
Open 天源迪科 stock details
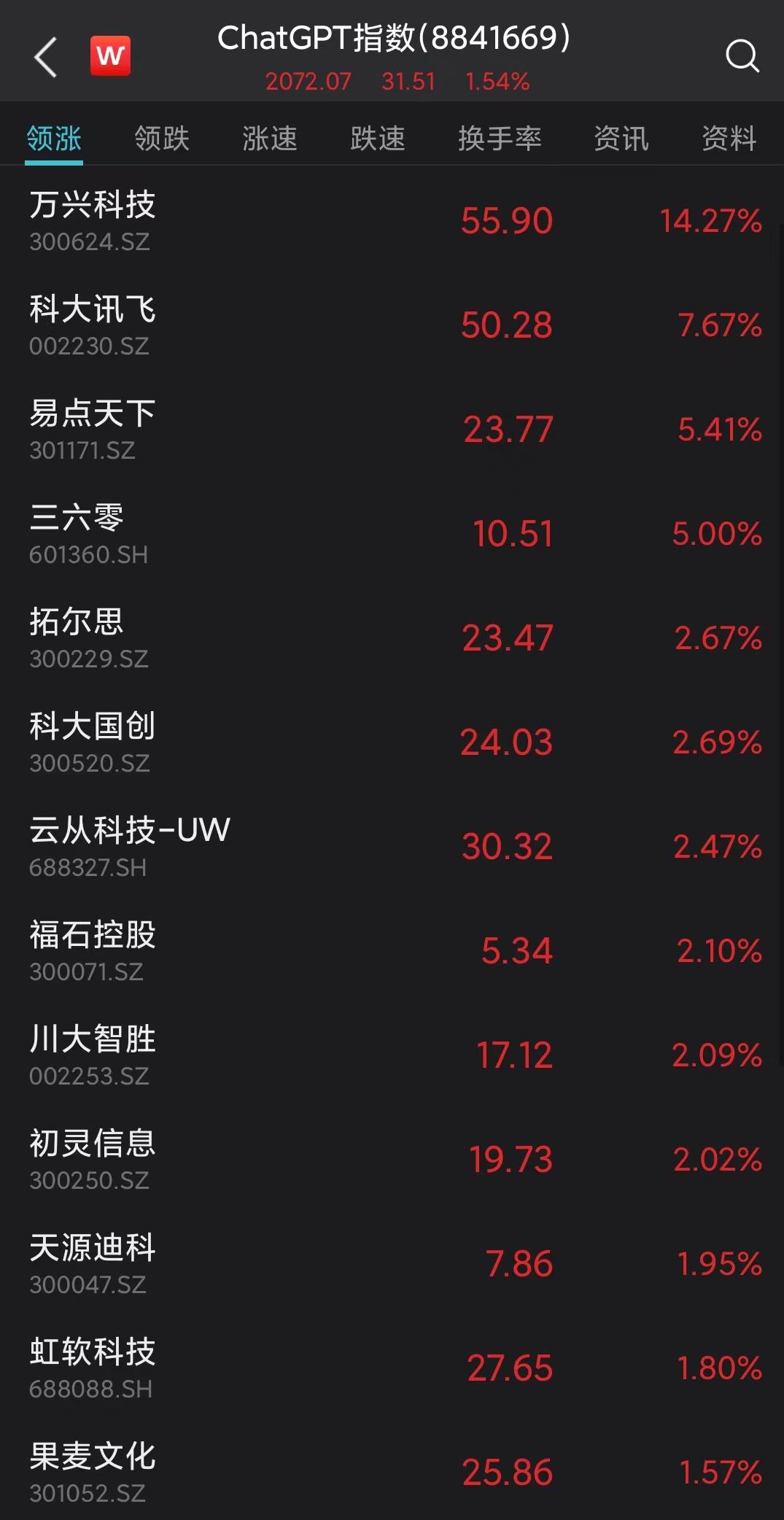392,1263
